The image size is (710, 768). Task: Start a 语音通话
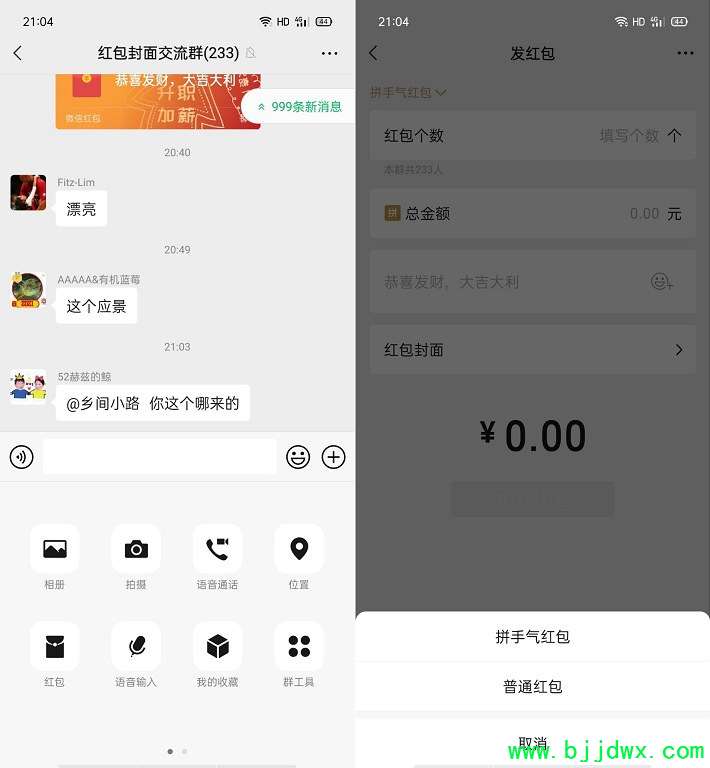click(x=217, y=549)
